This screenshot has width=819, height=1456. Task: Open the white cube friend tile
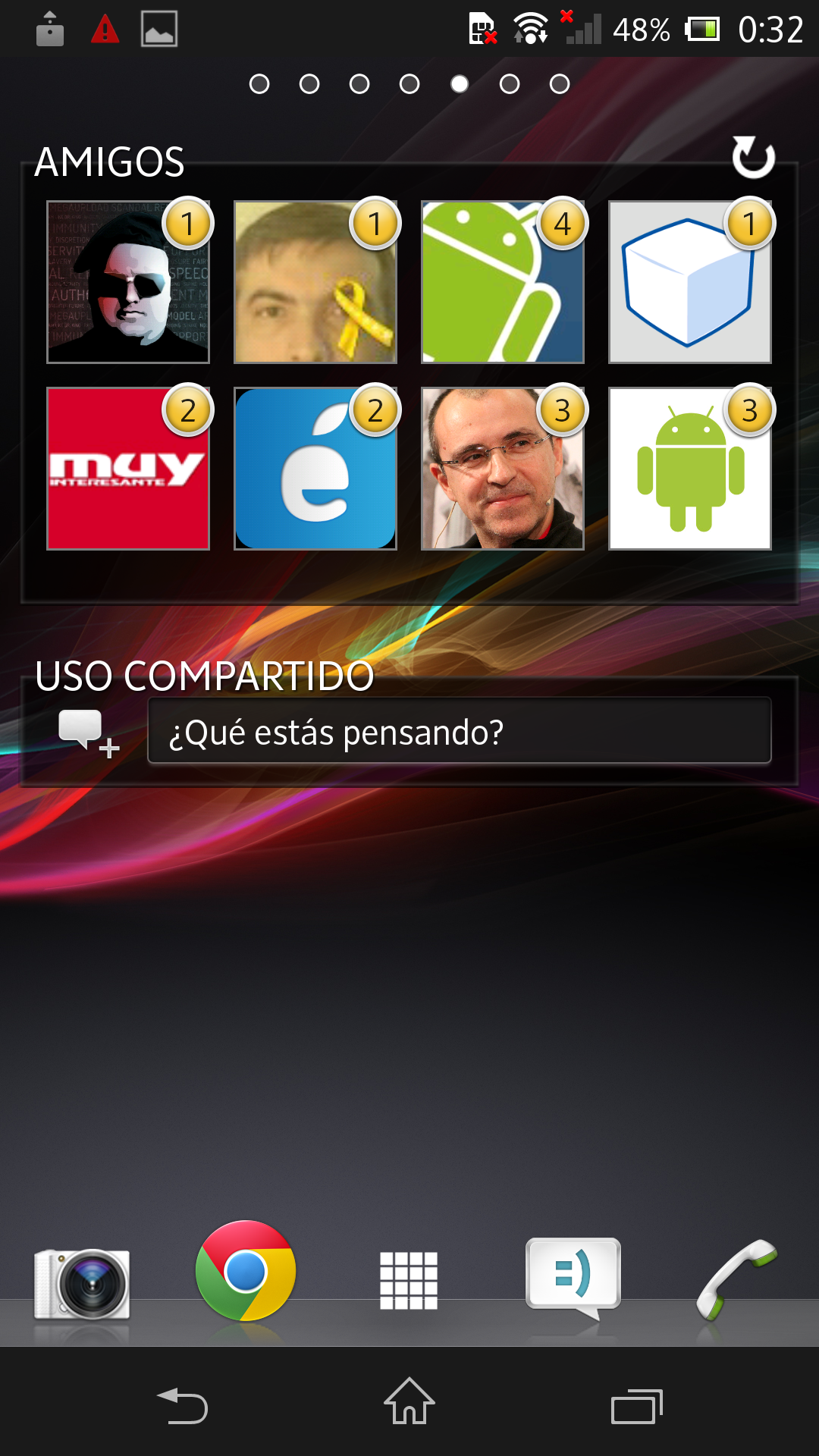689,282
